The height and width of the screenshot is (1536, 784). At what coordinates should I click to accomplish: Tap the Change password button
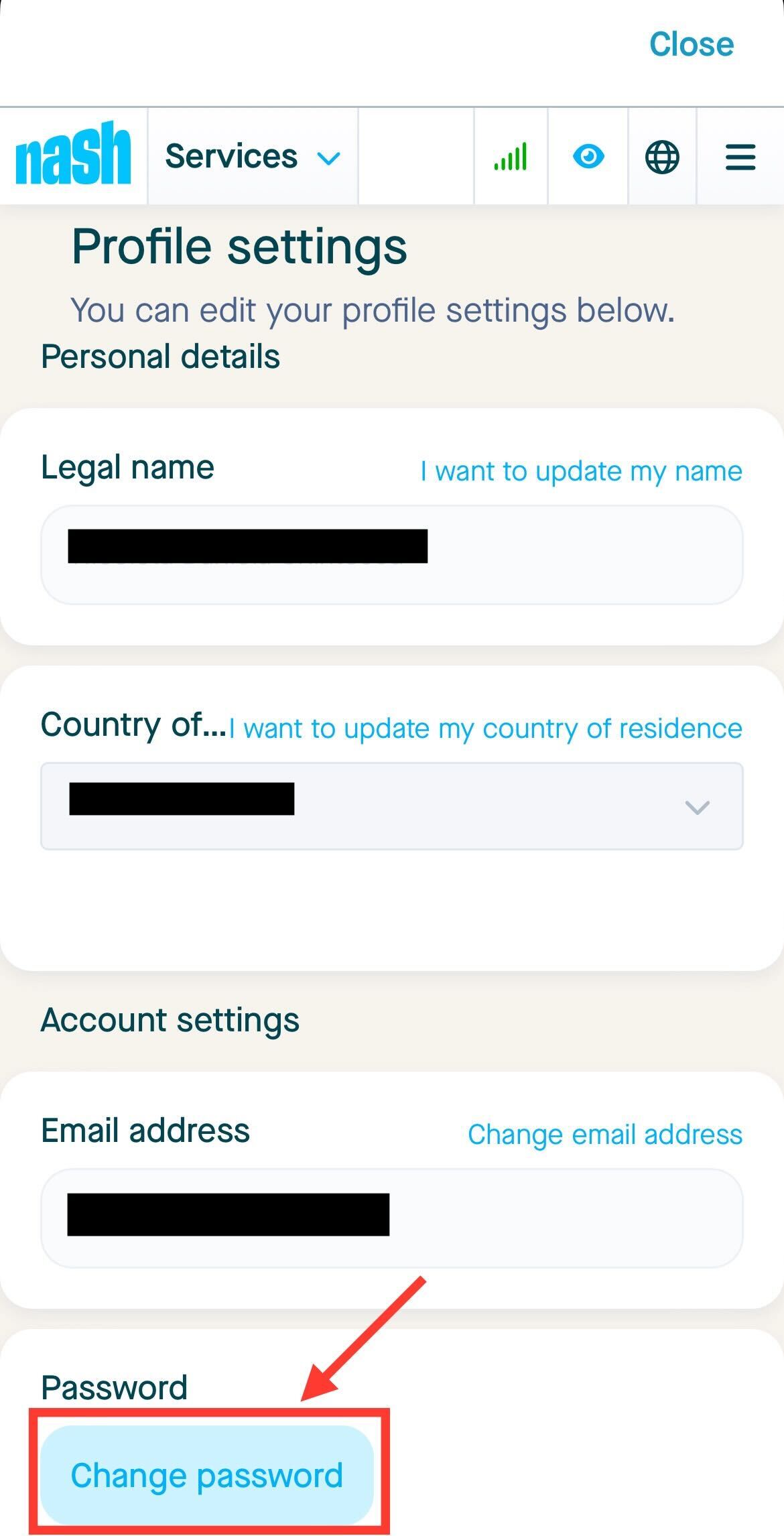206,1476
